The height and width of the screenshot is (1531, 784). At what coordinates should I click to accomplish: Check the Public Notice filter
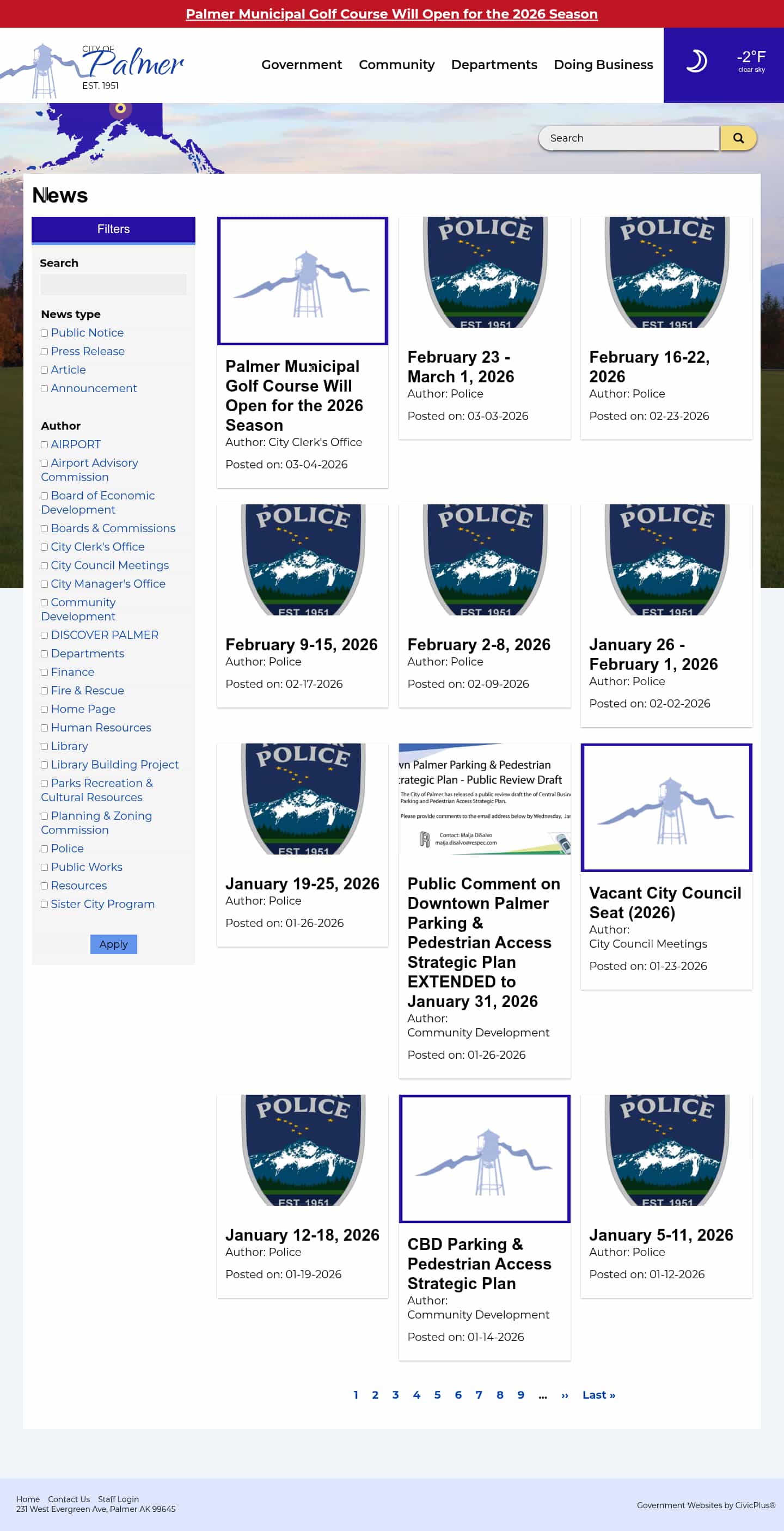pos(45,333)
